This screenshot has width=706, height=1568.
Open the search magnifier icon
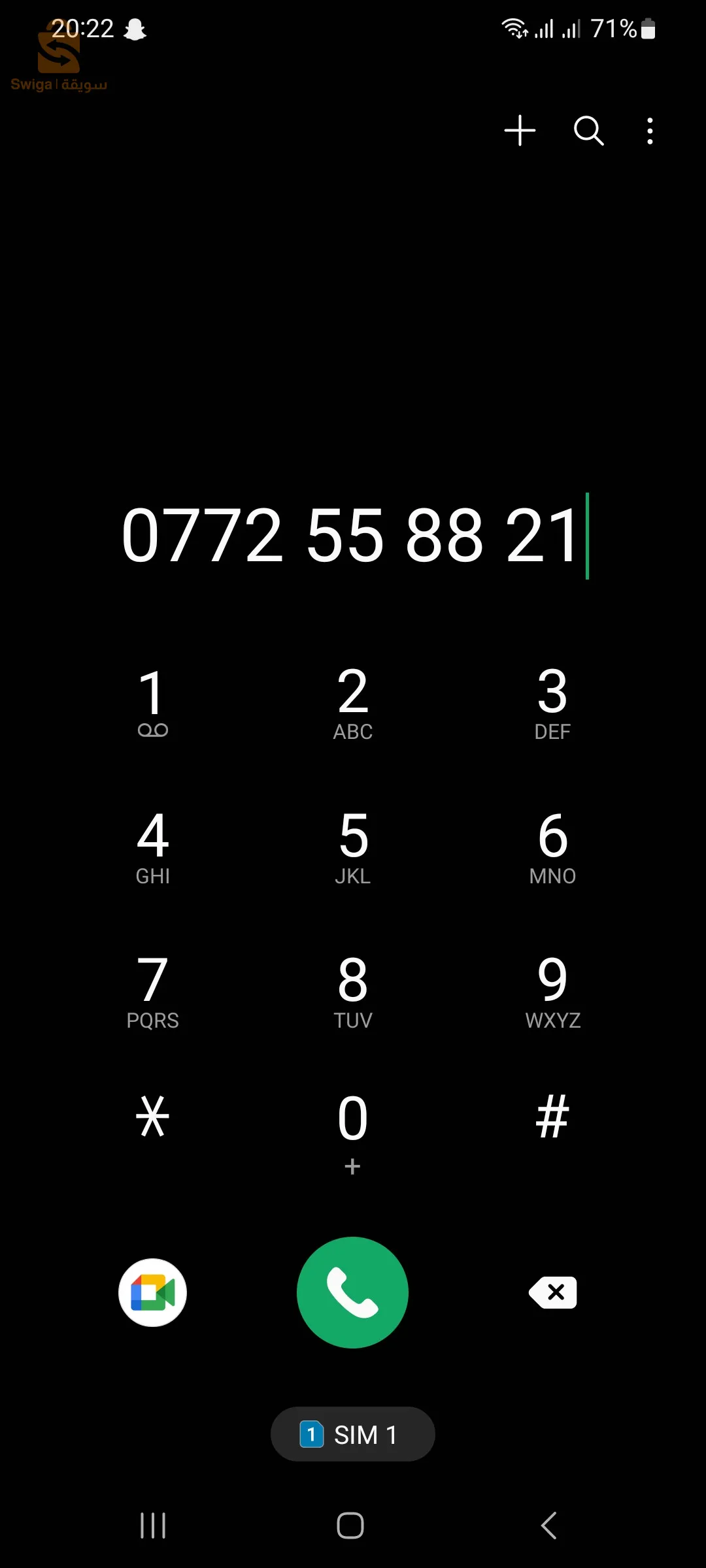[588, 131]
